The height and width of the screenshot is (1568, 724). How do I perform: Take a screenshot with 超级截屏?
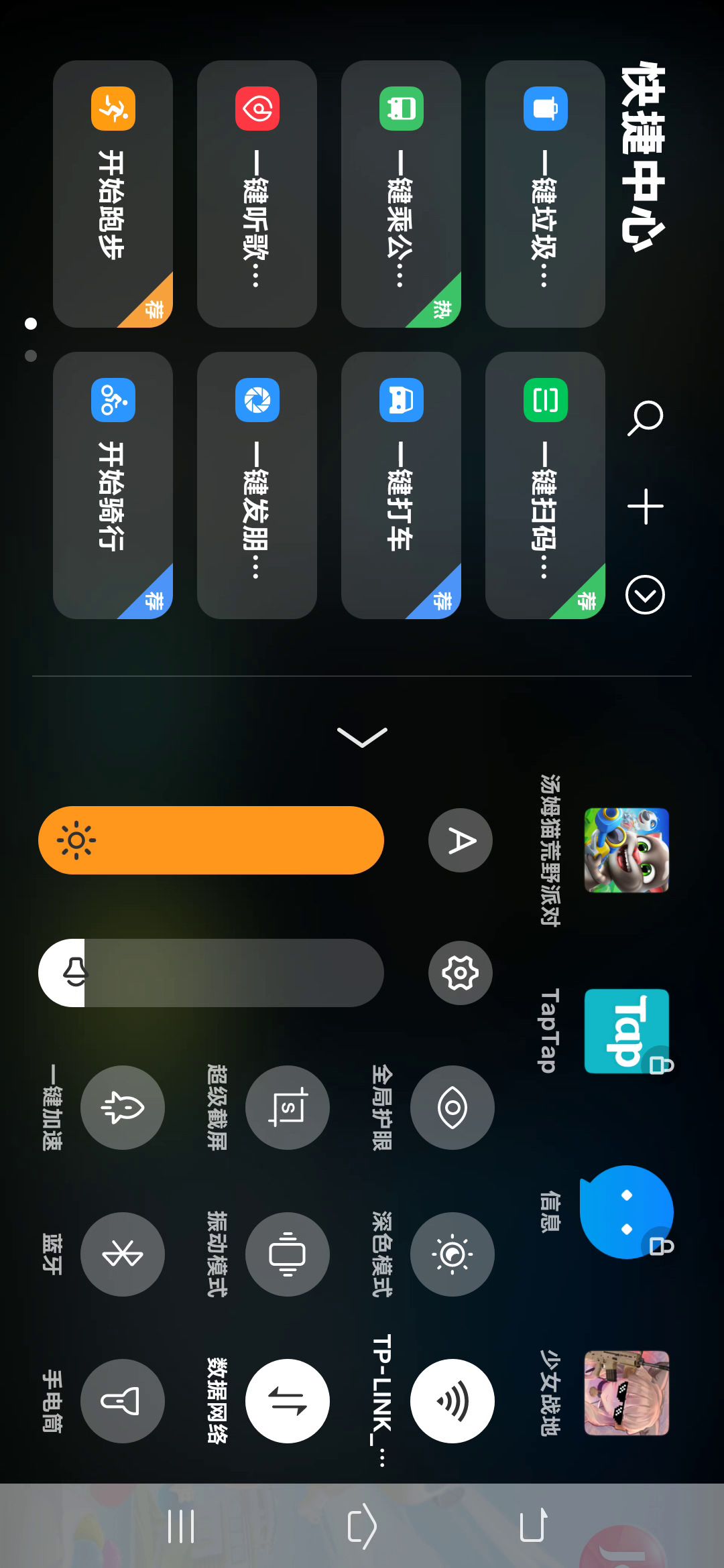tap(288, 1108)
